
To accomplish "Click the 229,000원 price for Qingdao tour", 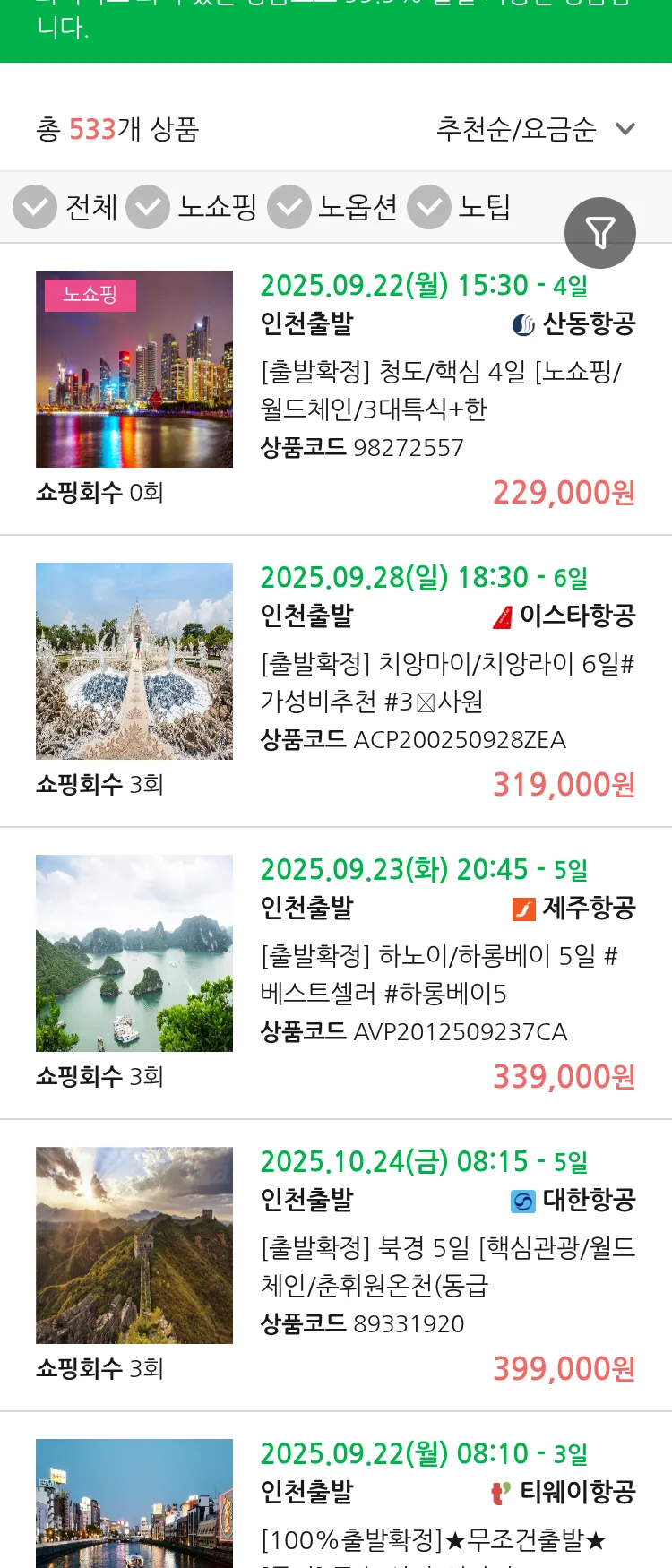I will (563, 493).
